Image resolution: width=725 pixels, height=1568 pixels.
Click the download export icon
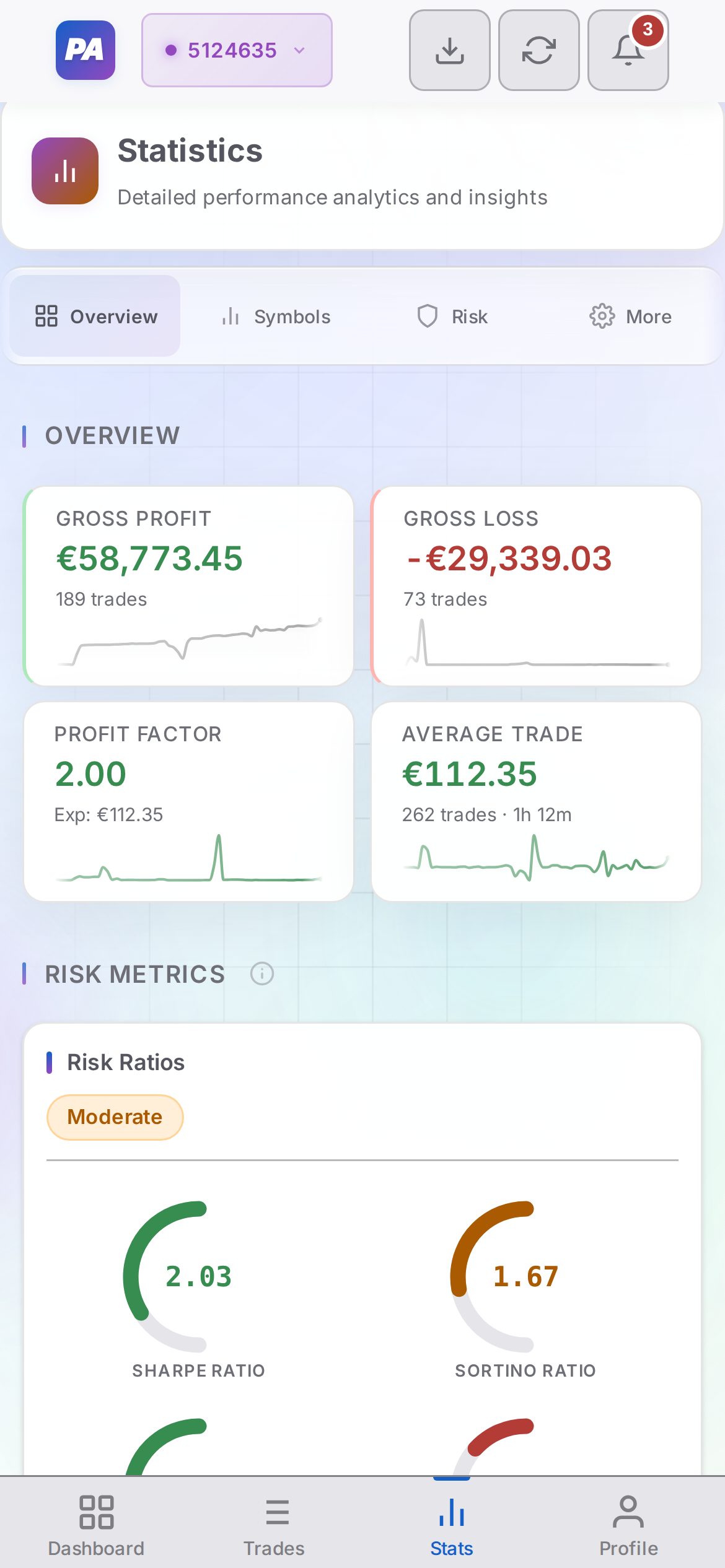(450, 50)
